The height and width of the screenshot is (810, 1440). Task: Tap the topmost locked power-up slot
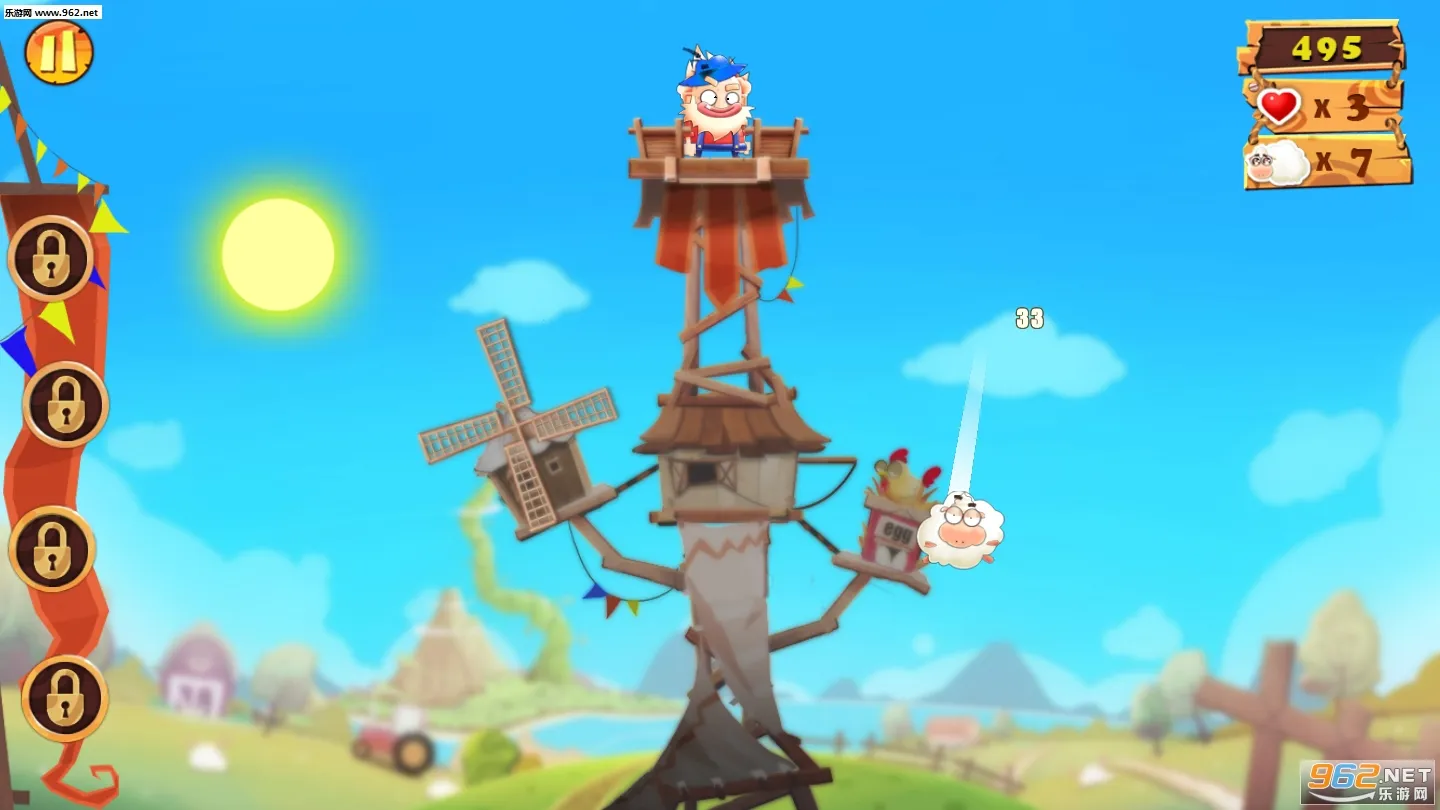coord(51,259)
